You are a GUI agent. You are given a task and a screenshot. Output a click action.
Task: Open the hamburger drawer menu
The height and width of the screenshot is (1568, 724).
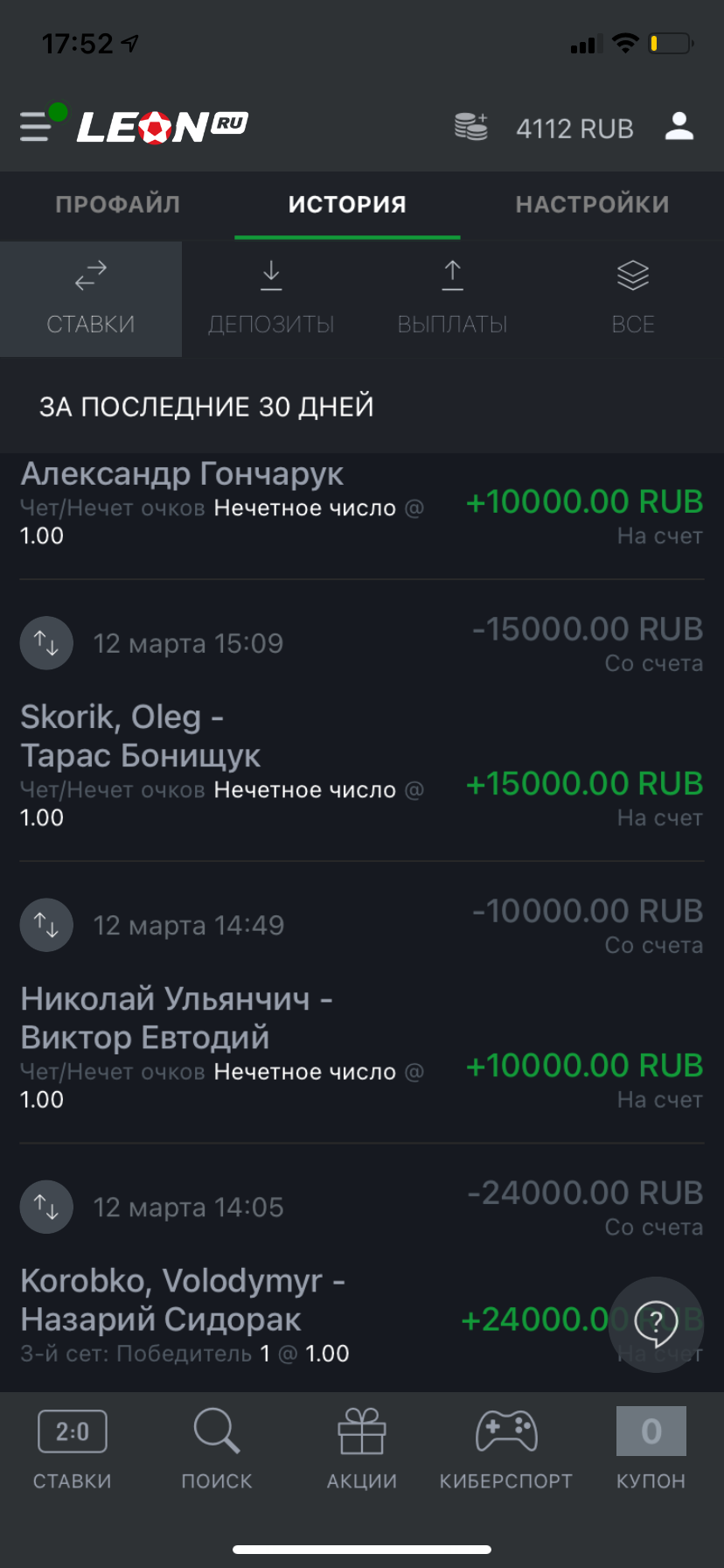coord(37,127)
